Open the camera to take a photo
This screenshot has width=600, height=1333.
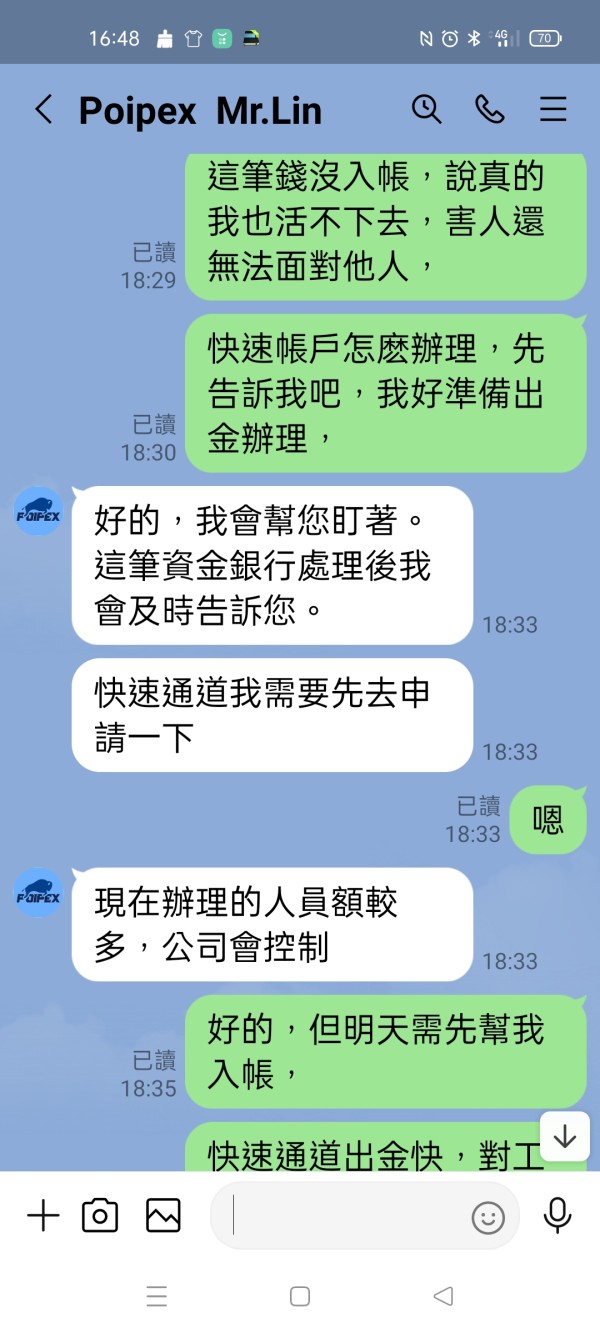pyautogui.click(x=100, y=1215)
